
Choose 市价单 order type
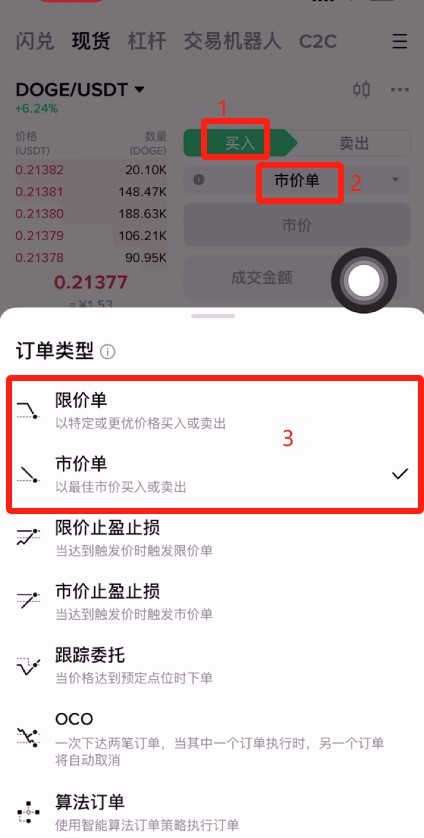click(212, 474)
